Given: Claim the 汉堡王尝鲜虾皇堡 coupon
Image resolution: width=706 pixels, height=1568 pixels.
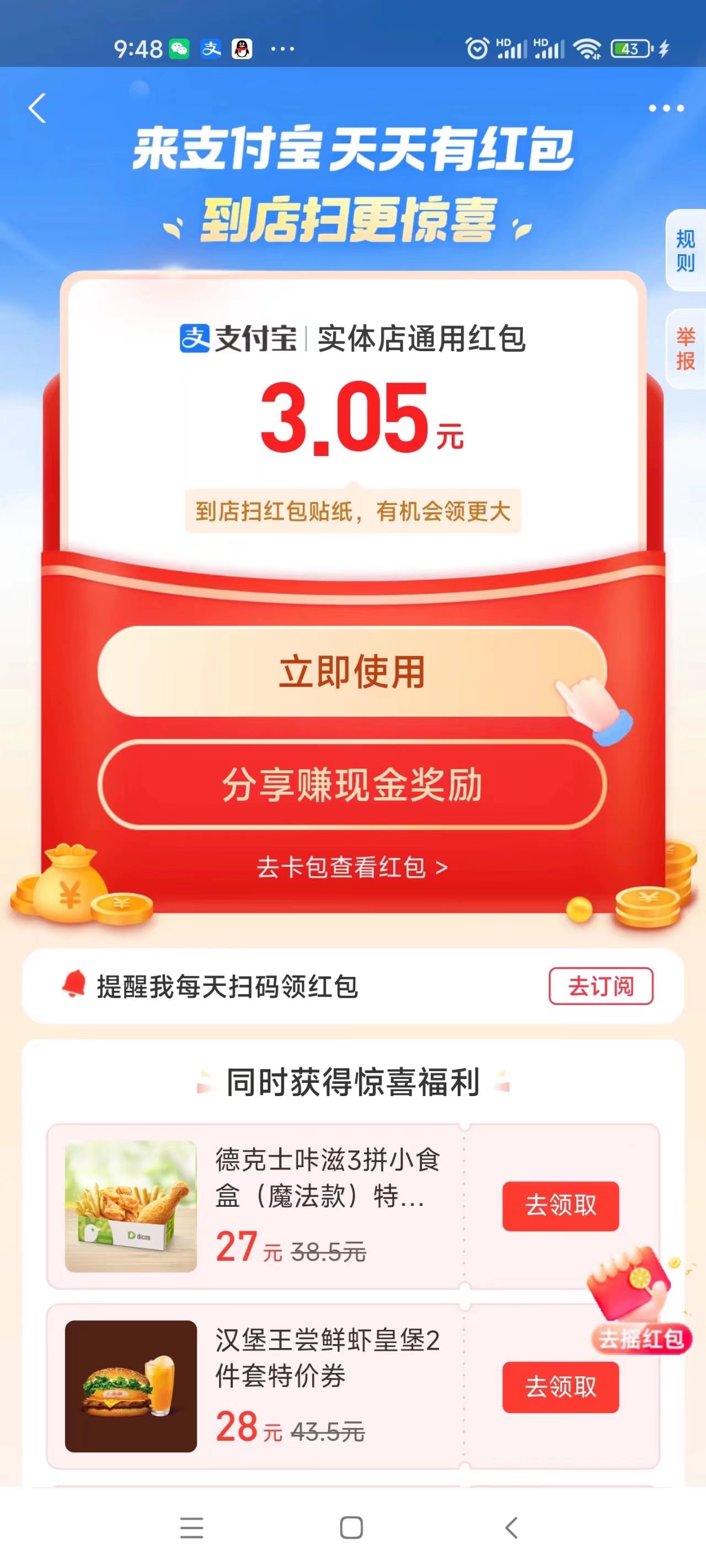Looking at the screenshot, I should 560,1387.
